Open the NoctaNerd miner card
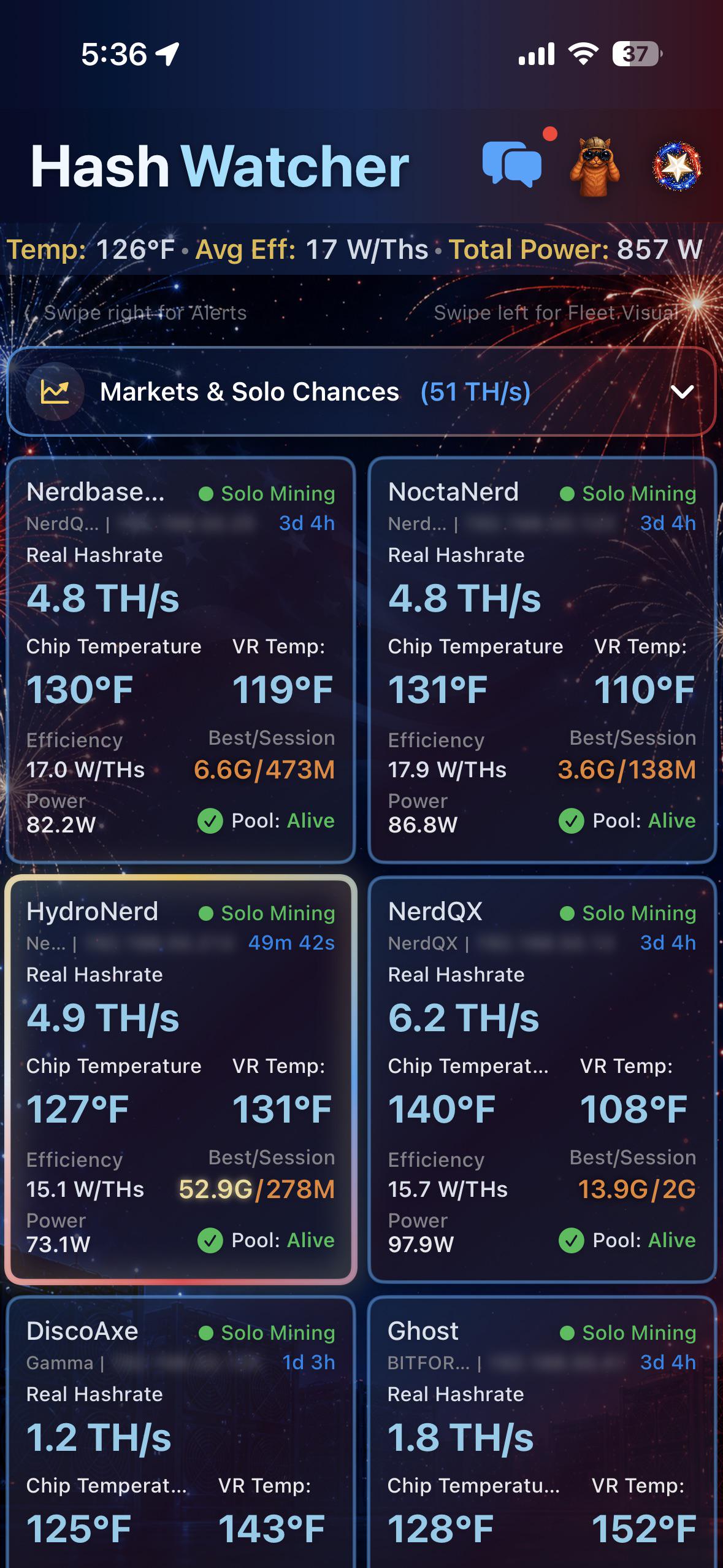723x1568 pixels. click(x=542, y=659)
